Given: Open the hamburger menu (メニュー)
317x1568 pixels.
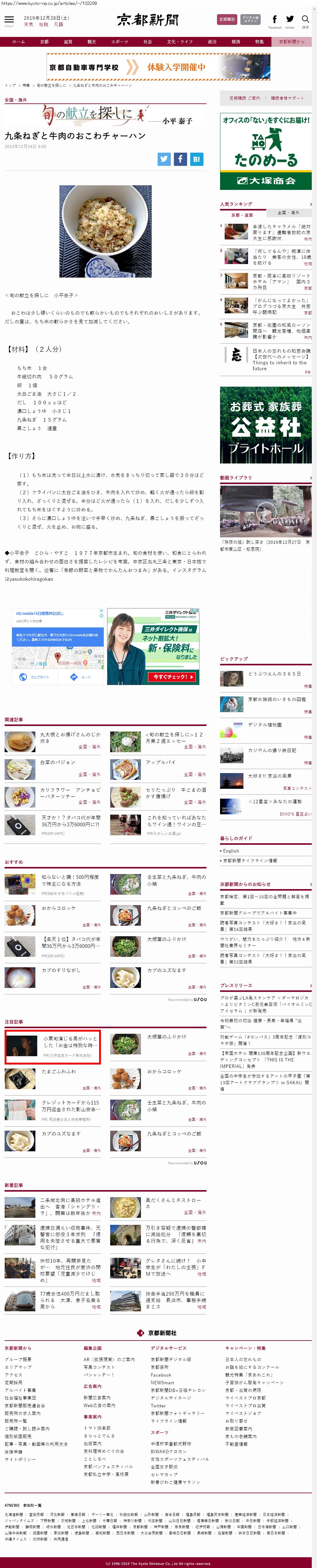Looking at the screenshot, I should (x=9, y=20).
